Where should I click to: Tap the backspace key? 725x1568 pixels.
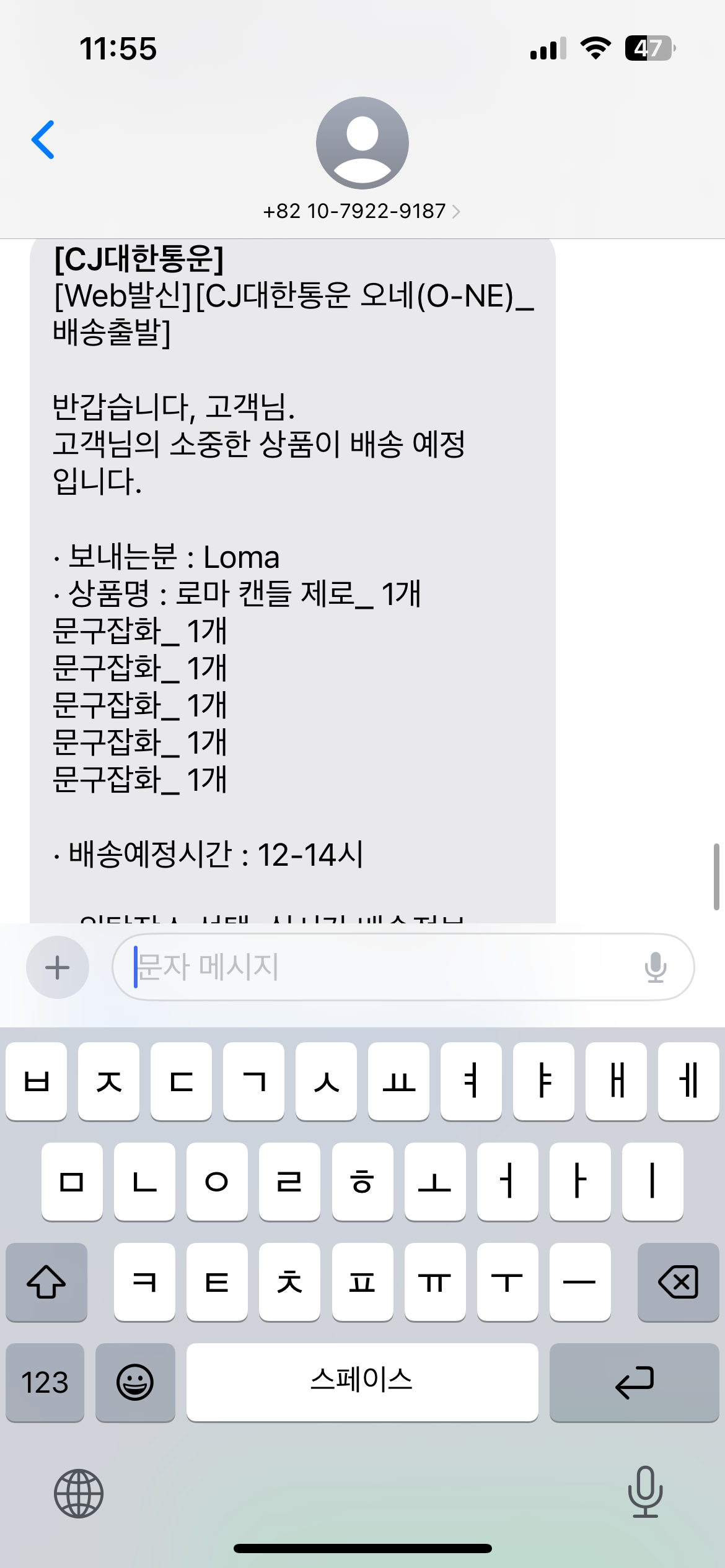pos(678,1282)
